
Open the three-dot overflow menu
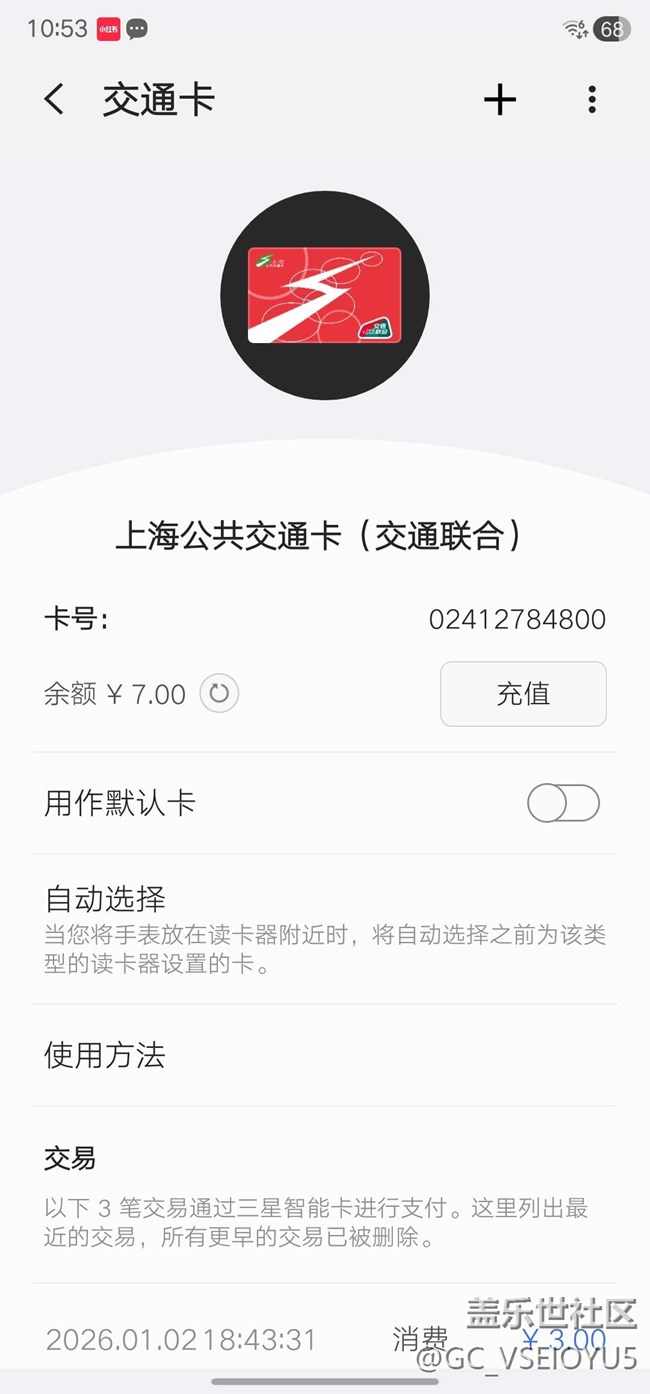pos(592,99)
